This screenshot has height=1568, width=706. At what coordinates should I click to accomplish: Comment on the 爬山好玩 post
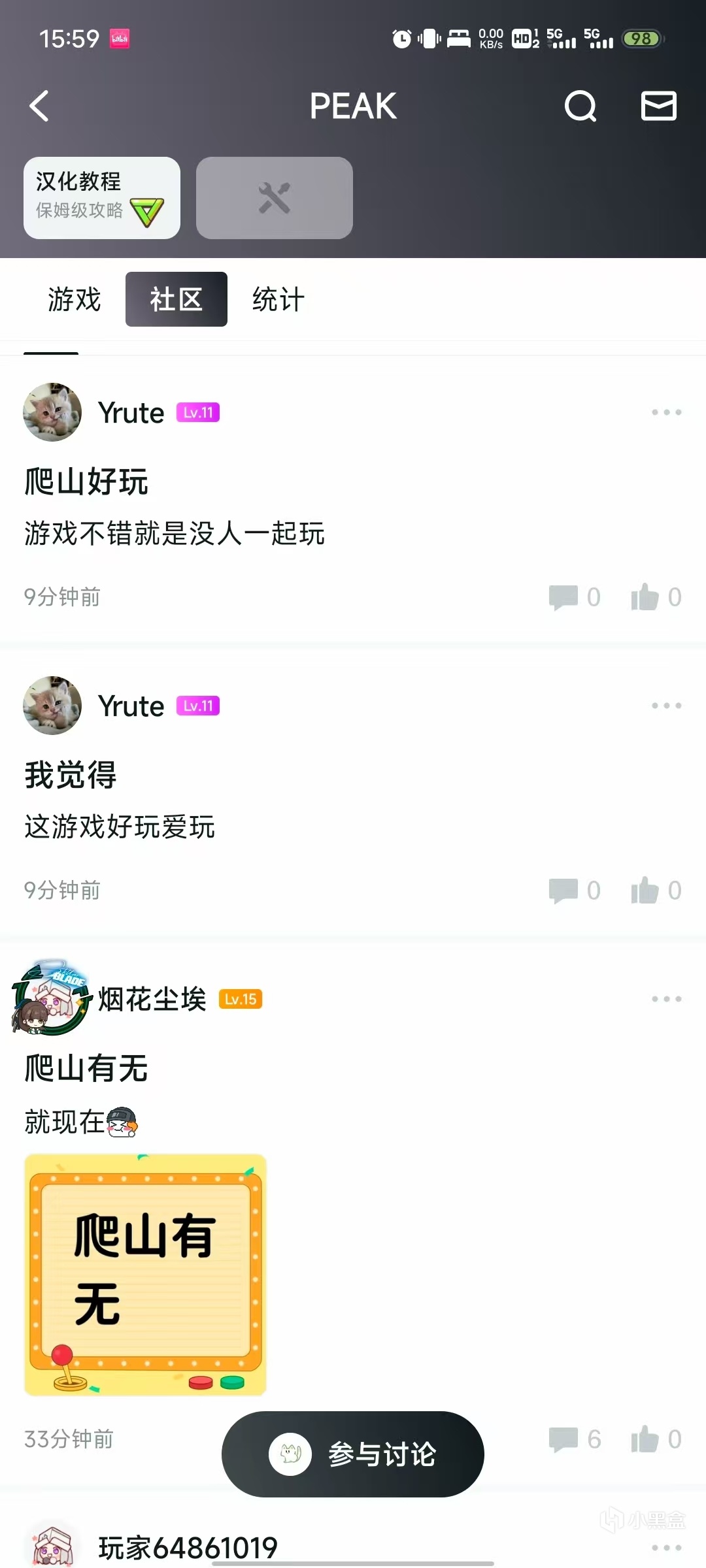click(563, 596)
